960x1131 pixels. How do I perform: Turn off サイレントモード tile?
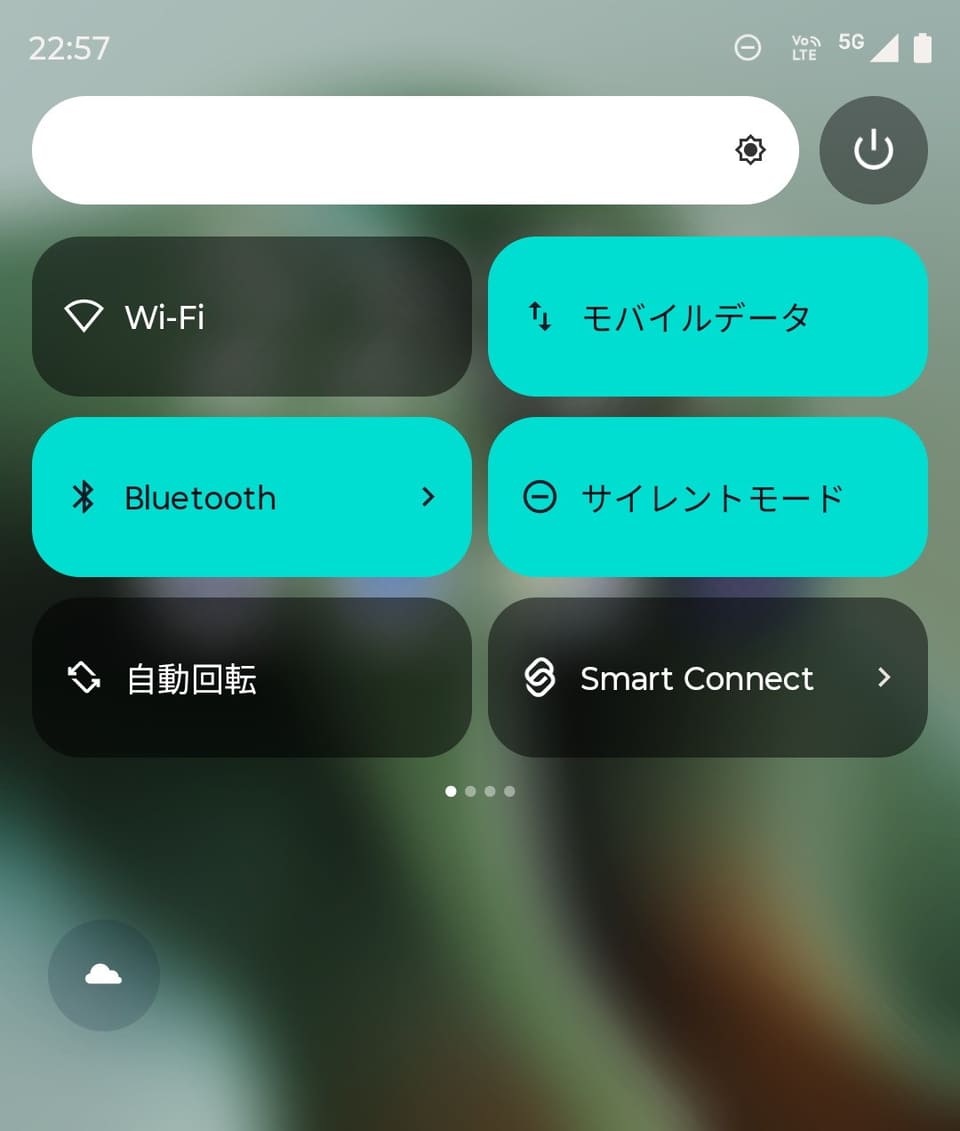707,497
